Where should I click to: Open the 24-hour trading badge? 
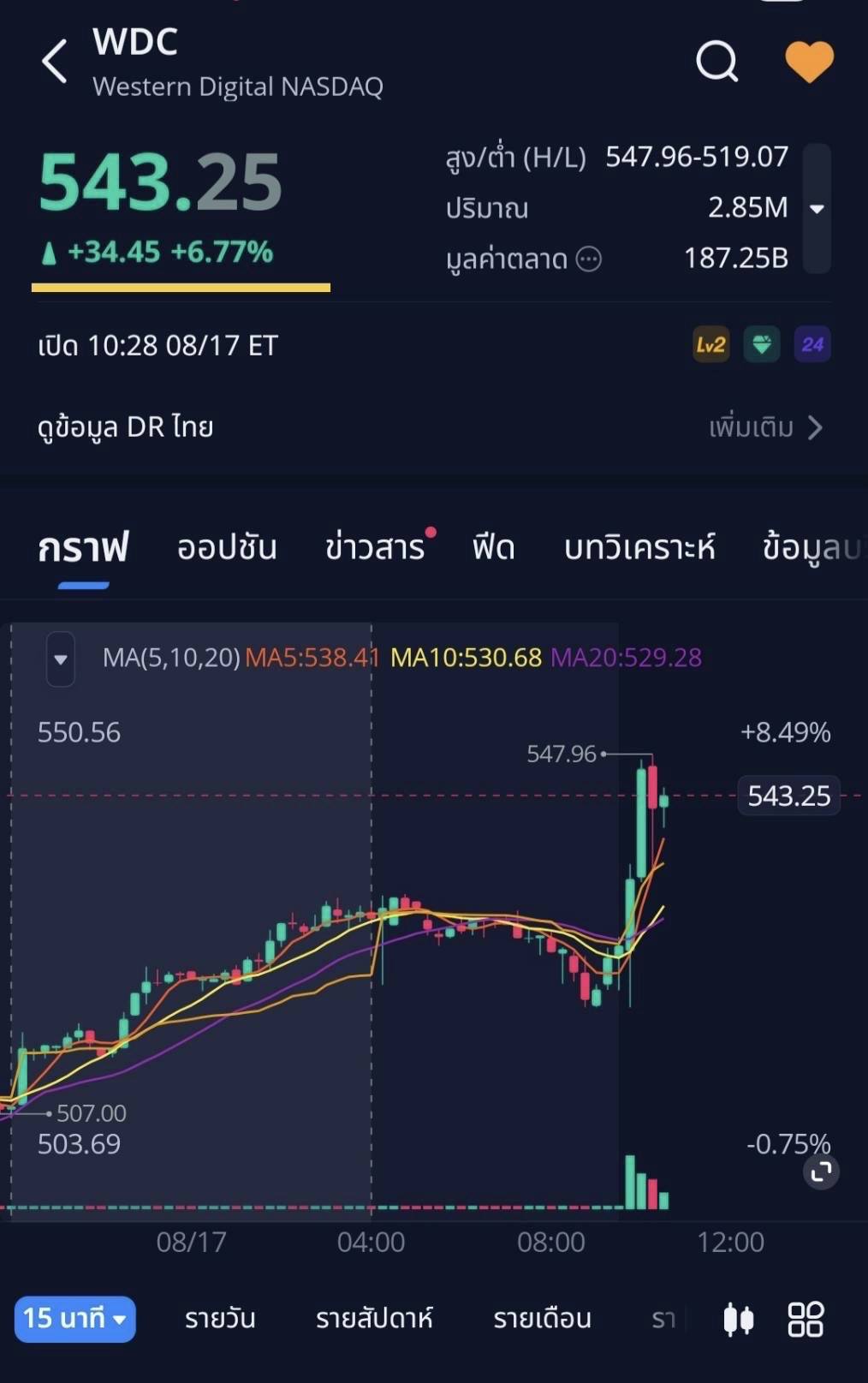[812, 345]
